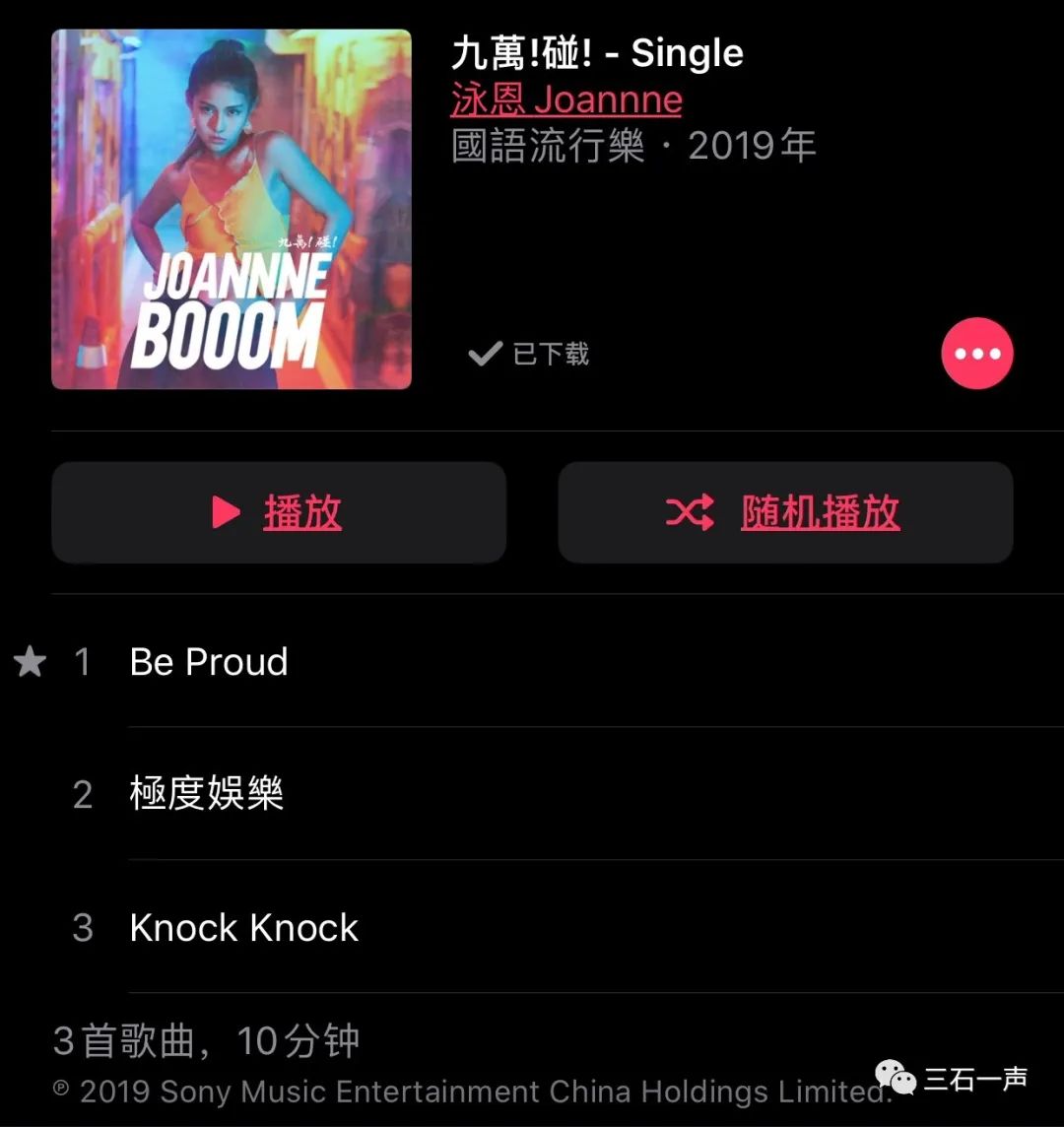
Task: Toggle shuffle playback mode
Action: coord(785,512)
